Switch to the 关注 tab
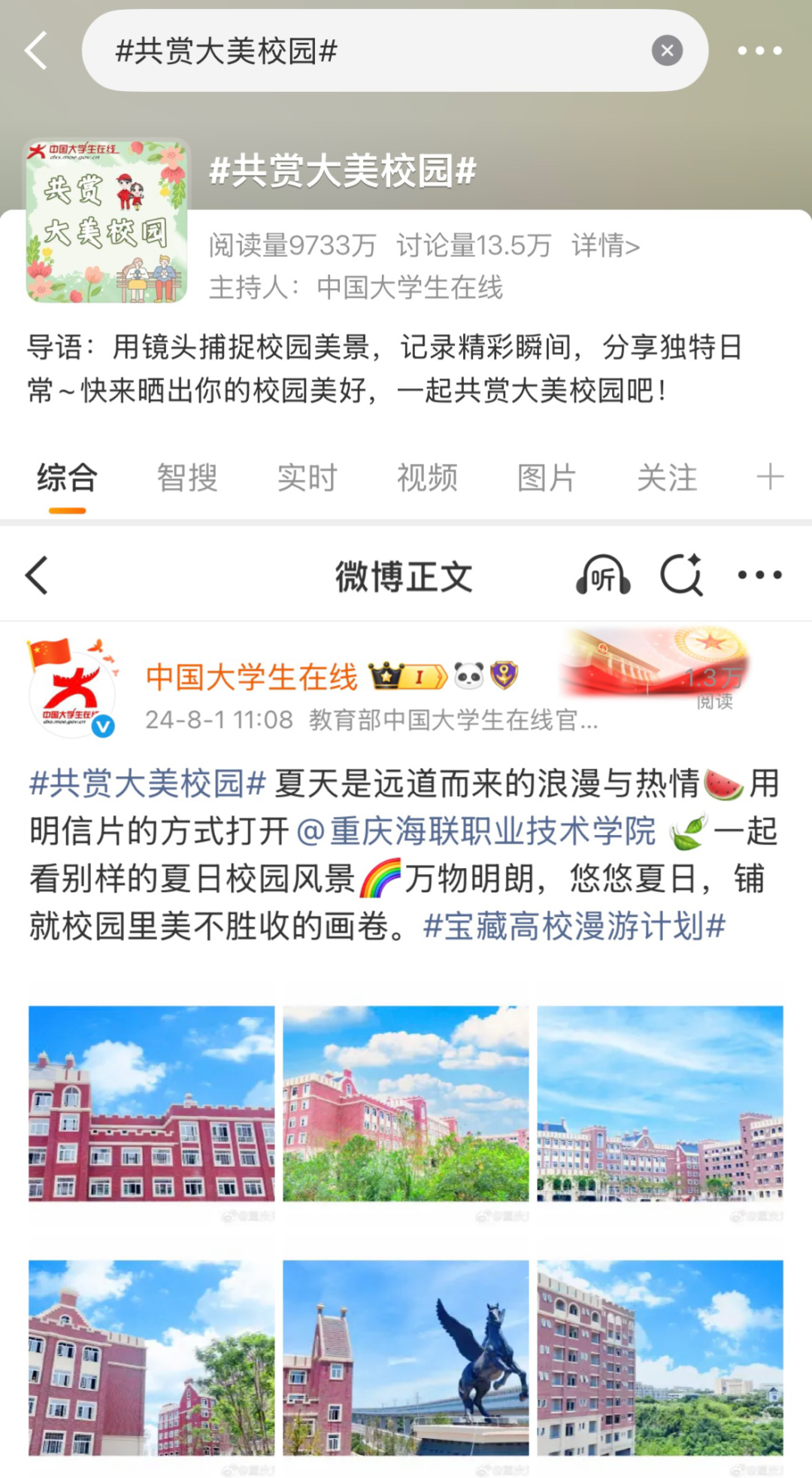Image resolution: width=812 pixels, height=1478 pixels. click(667, 478)
